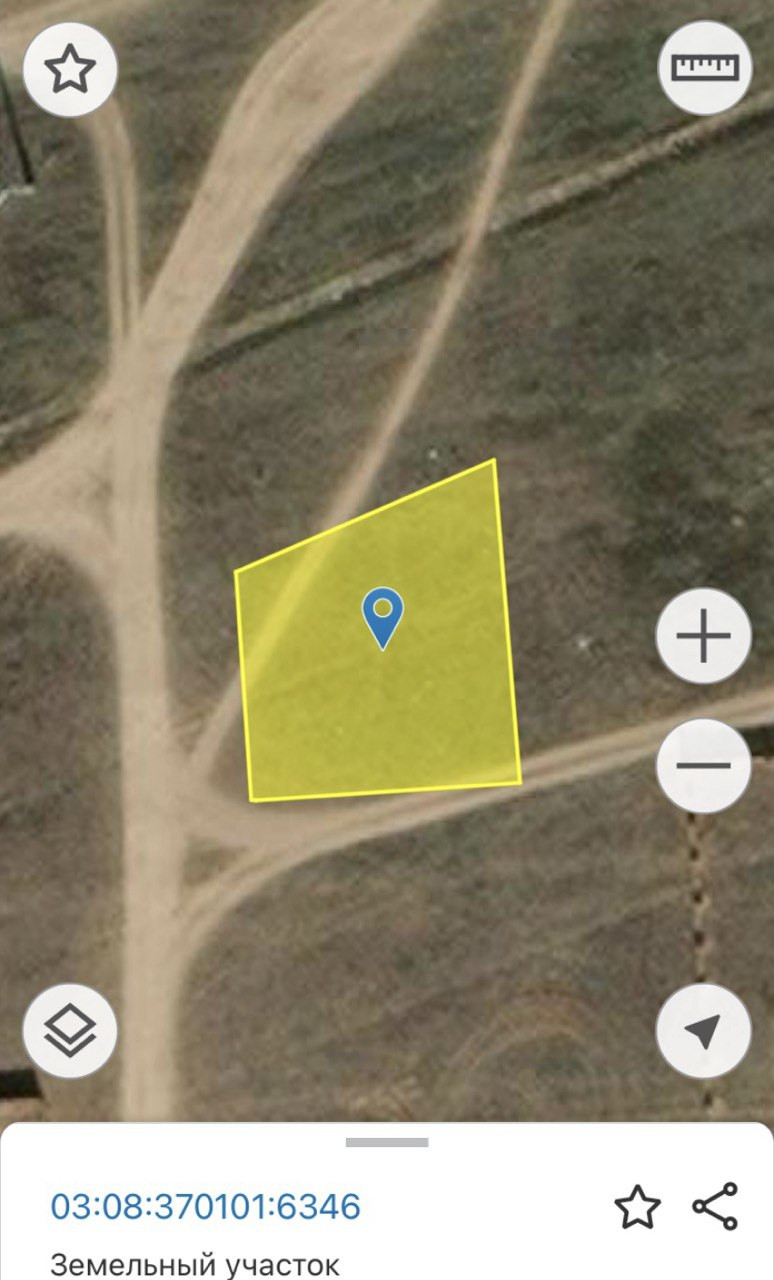Center map on my current location
The height and width of the screenshot is (1280, 774).
tap(704, 1031)
